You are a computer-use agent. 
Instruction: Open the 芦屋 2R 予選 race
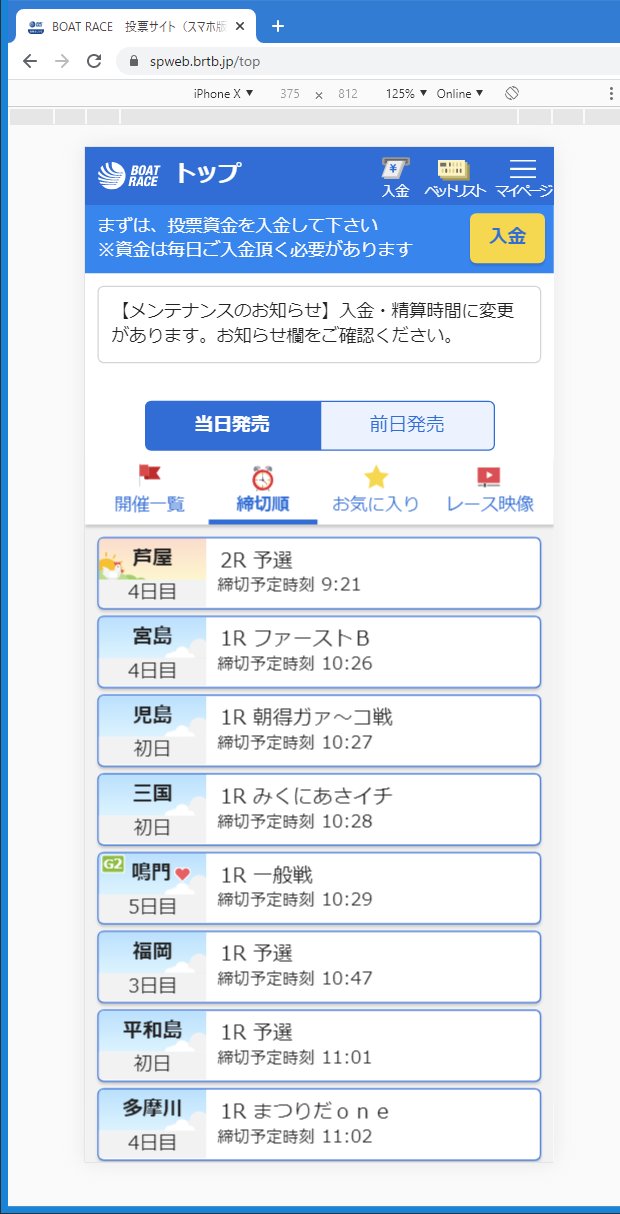click(319, 573)
